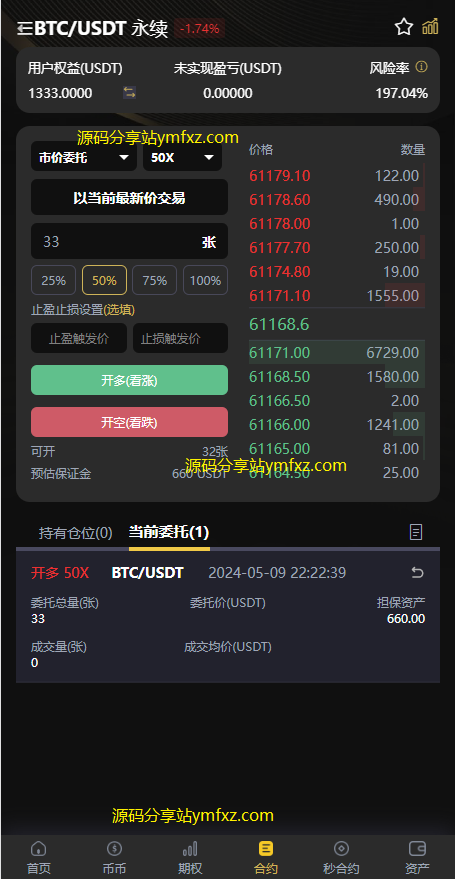455x879 pixels.
Task: Tap 开空(看跌) to open short
Action: point(129,422)
